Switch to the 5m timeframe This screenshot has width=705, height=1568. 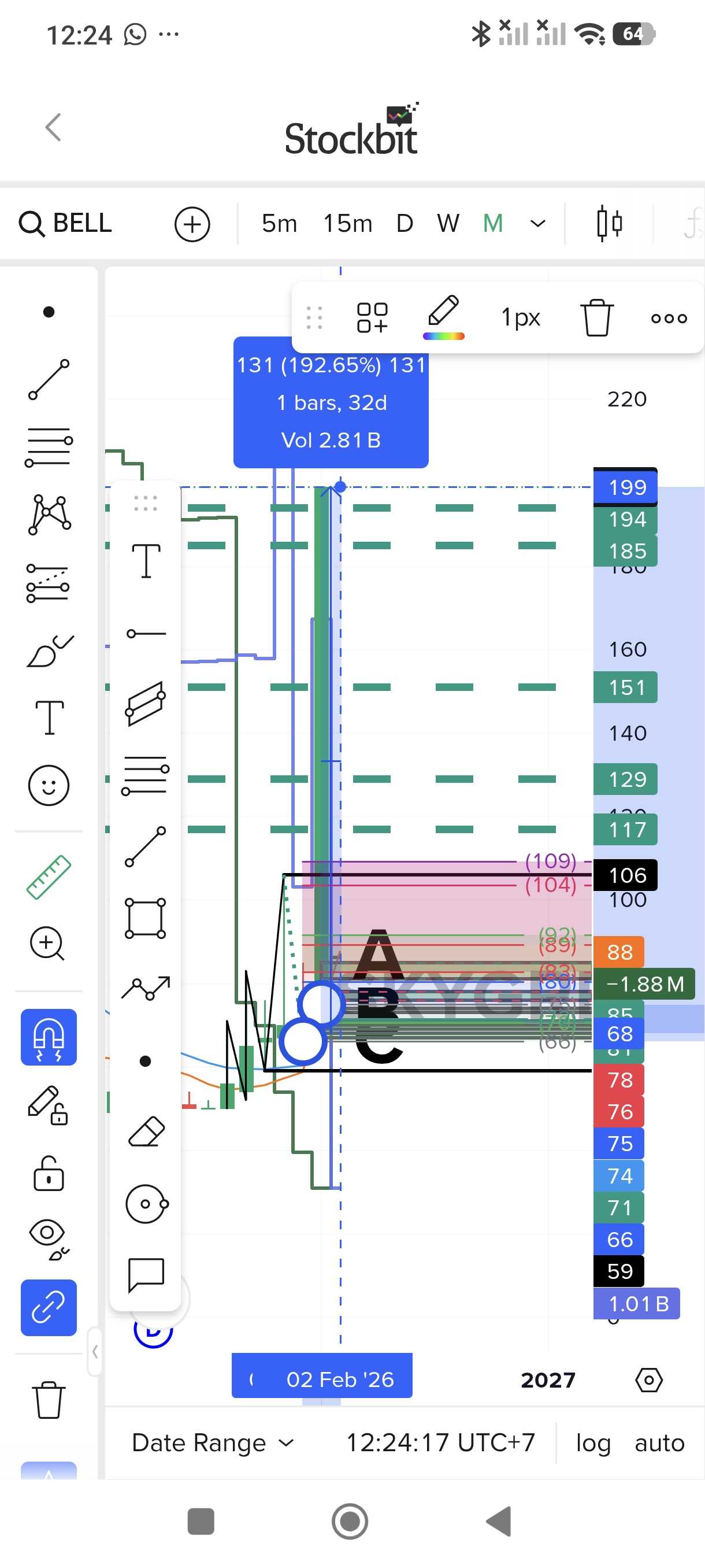click(279, 223)
